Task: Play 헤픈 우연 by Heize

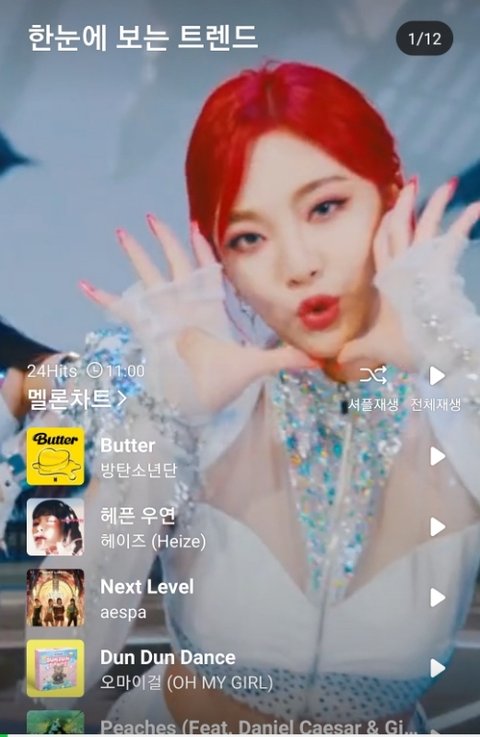Action: tap(437, 527)
